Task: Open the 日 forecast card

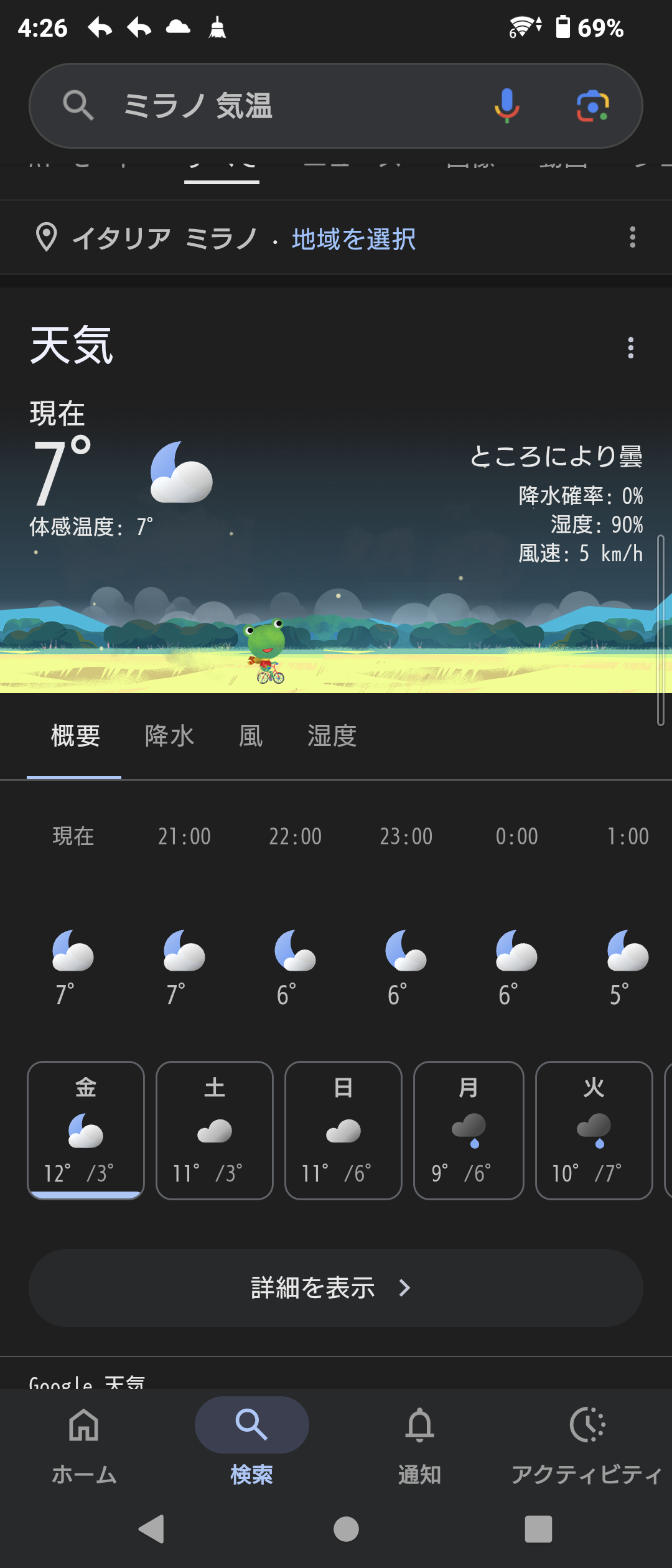Action: pyautogui.click(x=343, y=1130)
